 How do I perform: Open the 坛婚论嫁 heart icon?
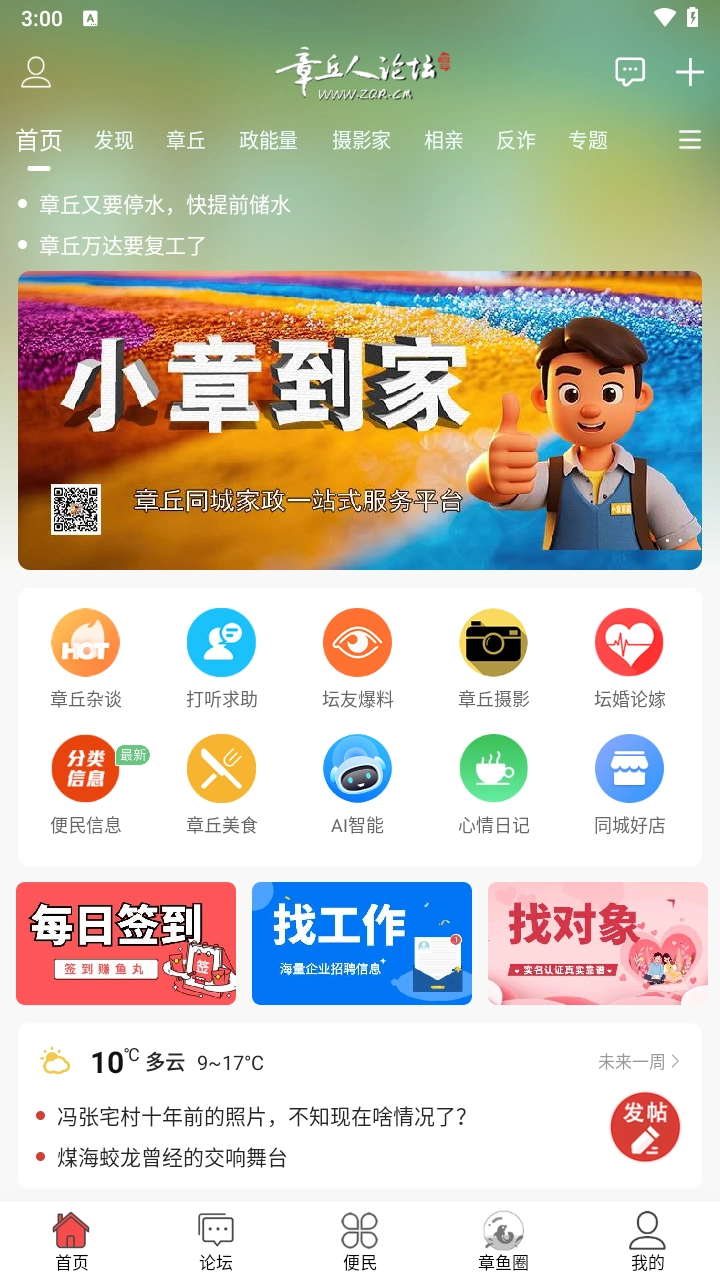629,642
